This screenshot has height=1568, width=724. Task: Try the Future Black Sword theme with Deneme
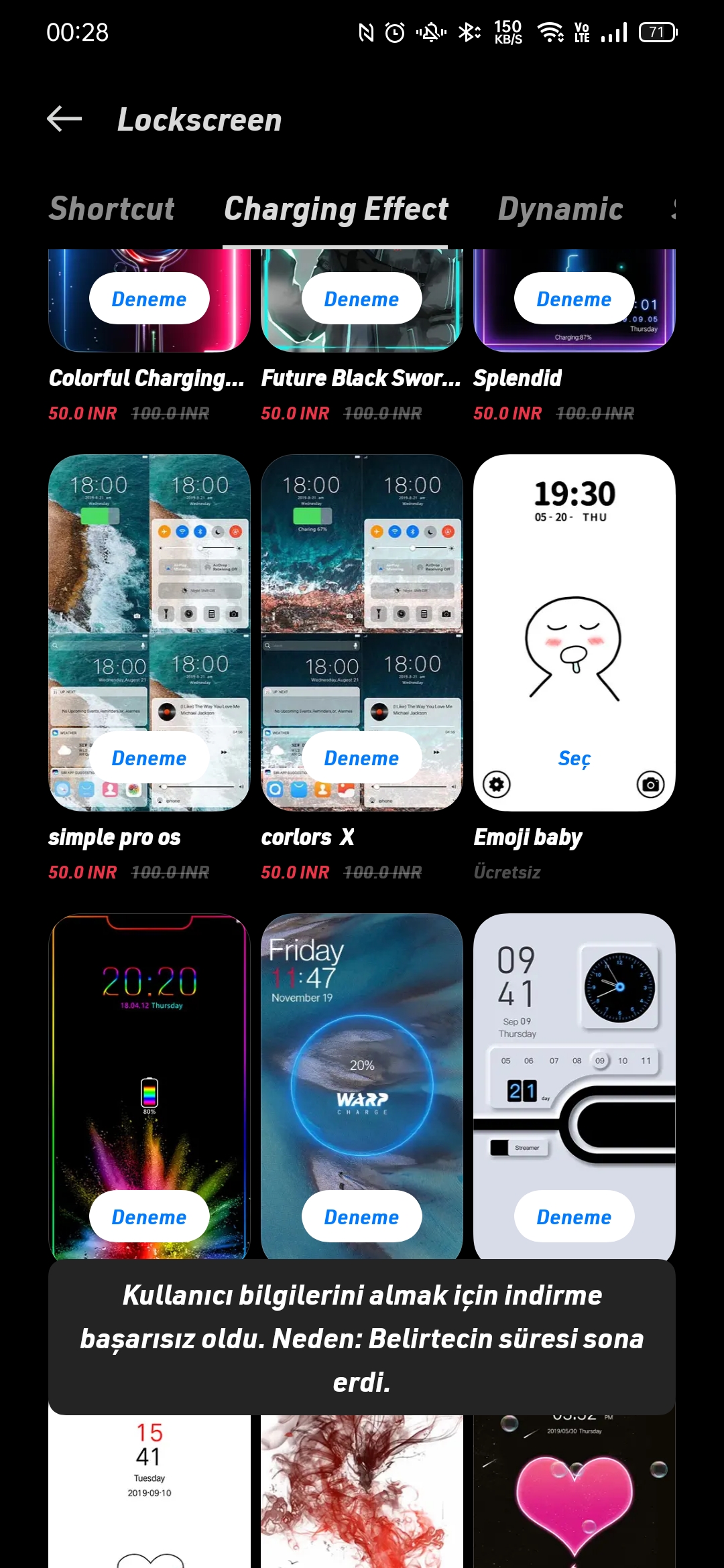(362, 299)
